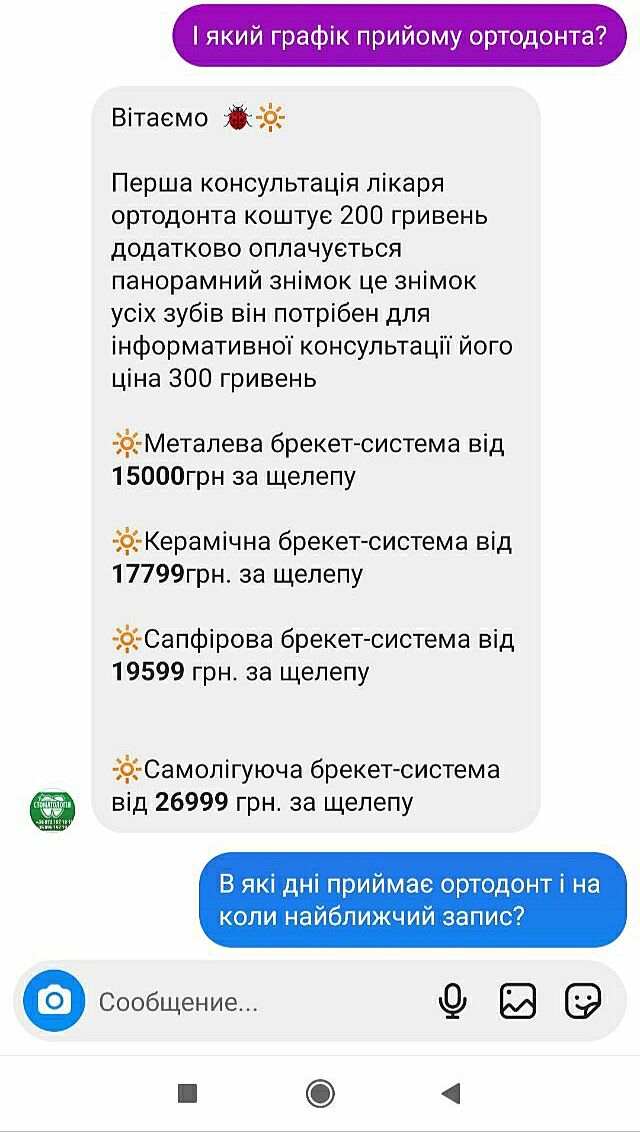Open the sticker picker
The width and height of the screenshot is (640, 1132).
coord(583,1001)
